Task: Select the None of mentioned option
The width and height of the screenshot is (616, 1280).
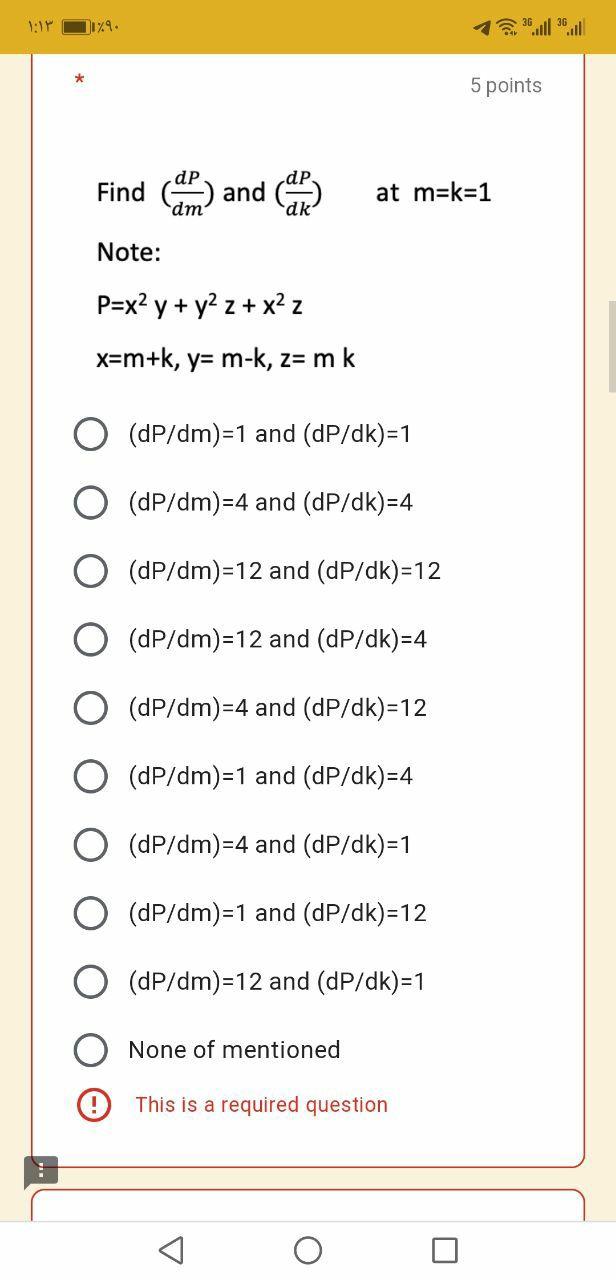Action: (91, 1050)
